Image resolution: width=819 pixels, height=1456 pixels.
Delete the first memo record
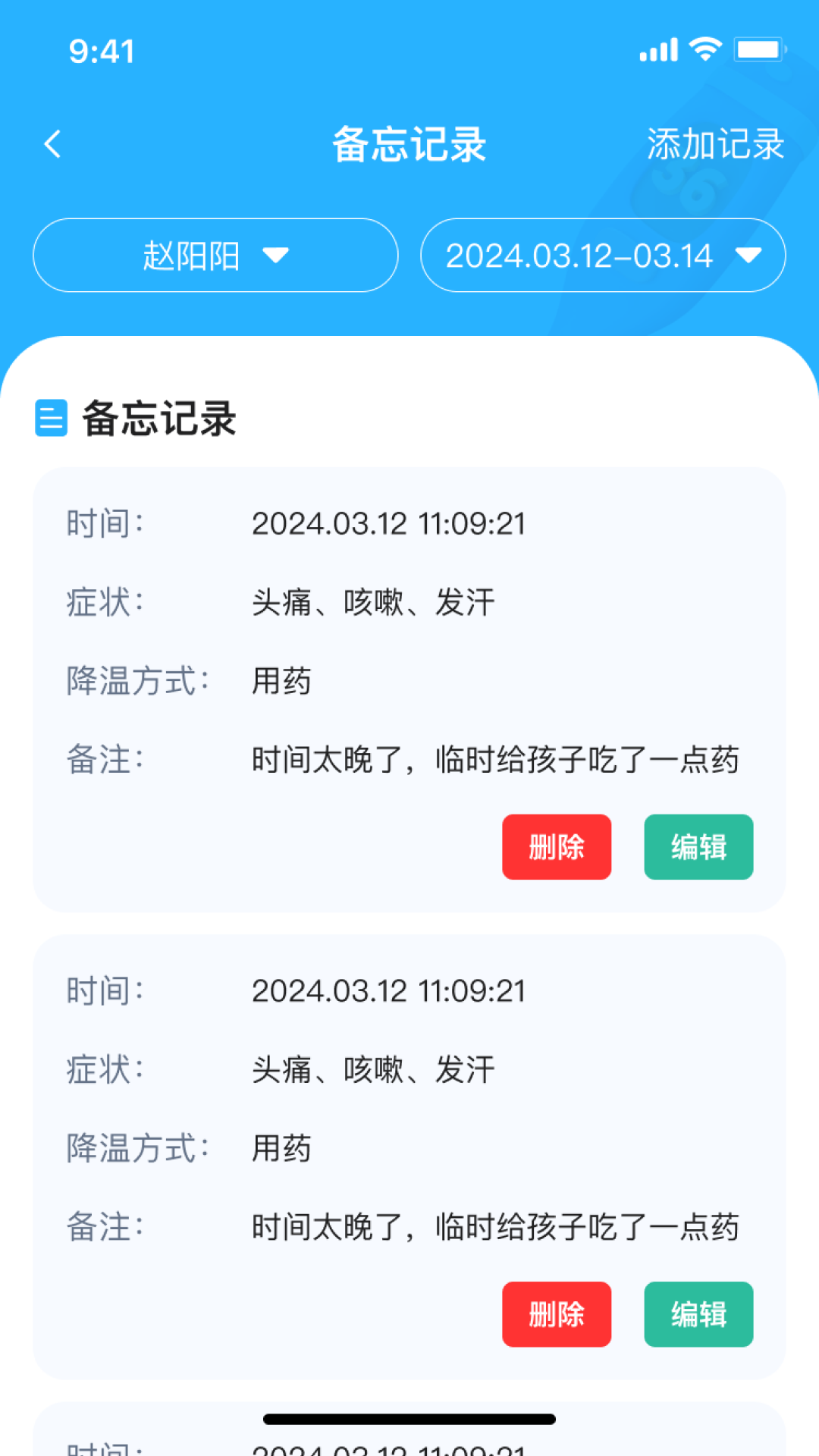(x=556, y=847)
